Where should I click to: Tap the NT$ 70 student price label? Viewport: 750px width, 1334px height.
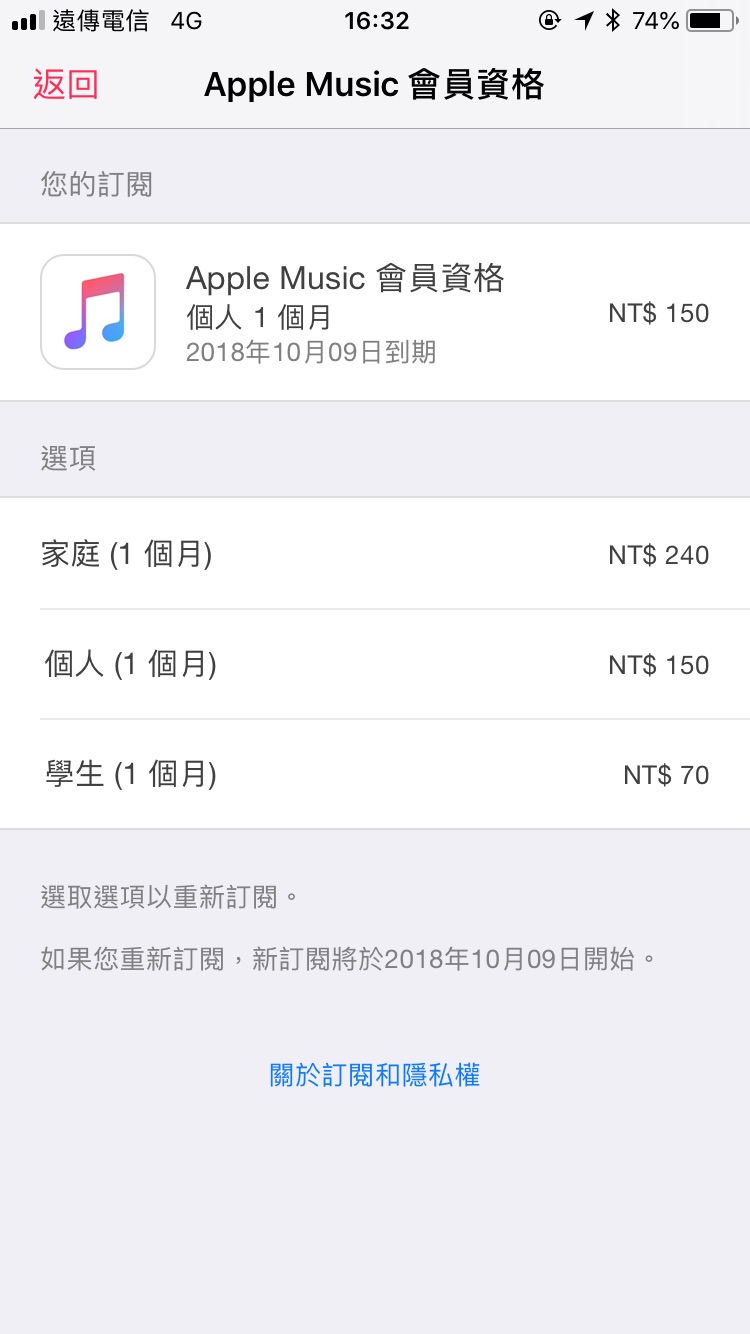coord(668,774)
